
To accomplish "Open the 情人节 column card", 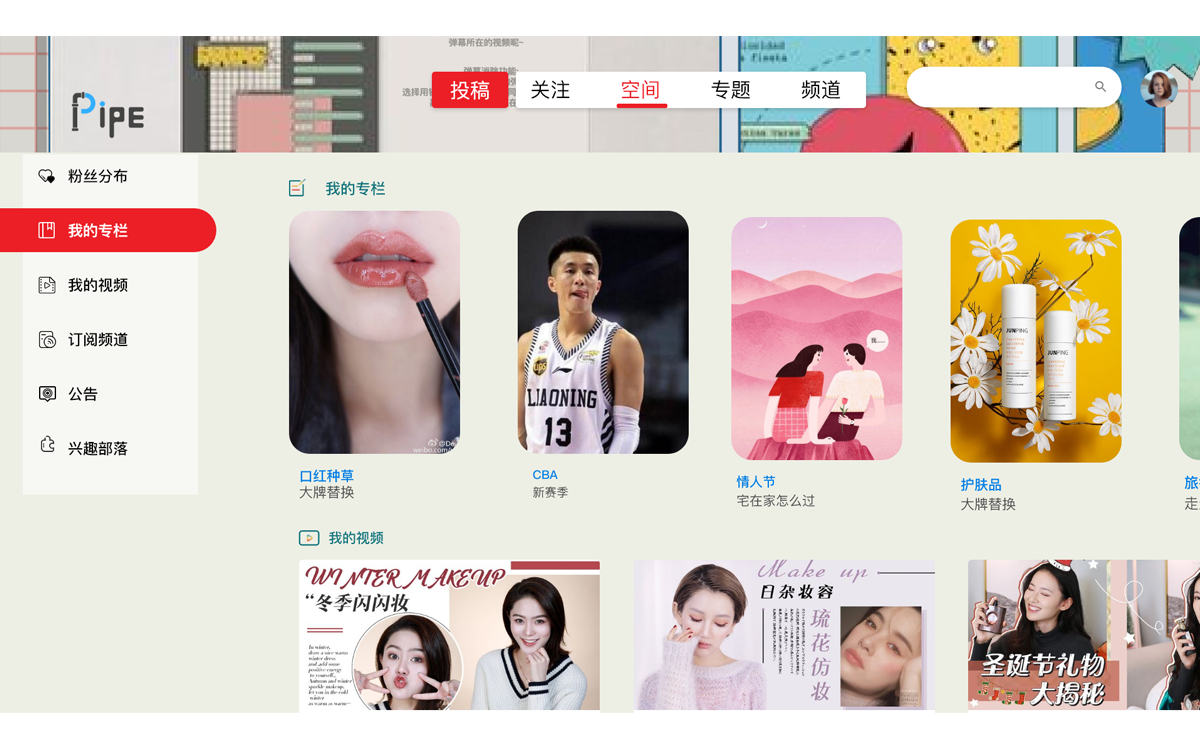I will [x=816, y=338].
